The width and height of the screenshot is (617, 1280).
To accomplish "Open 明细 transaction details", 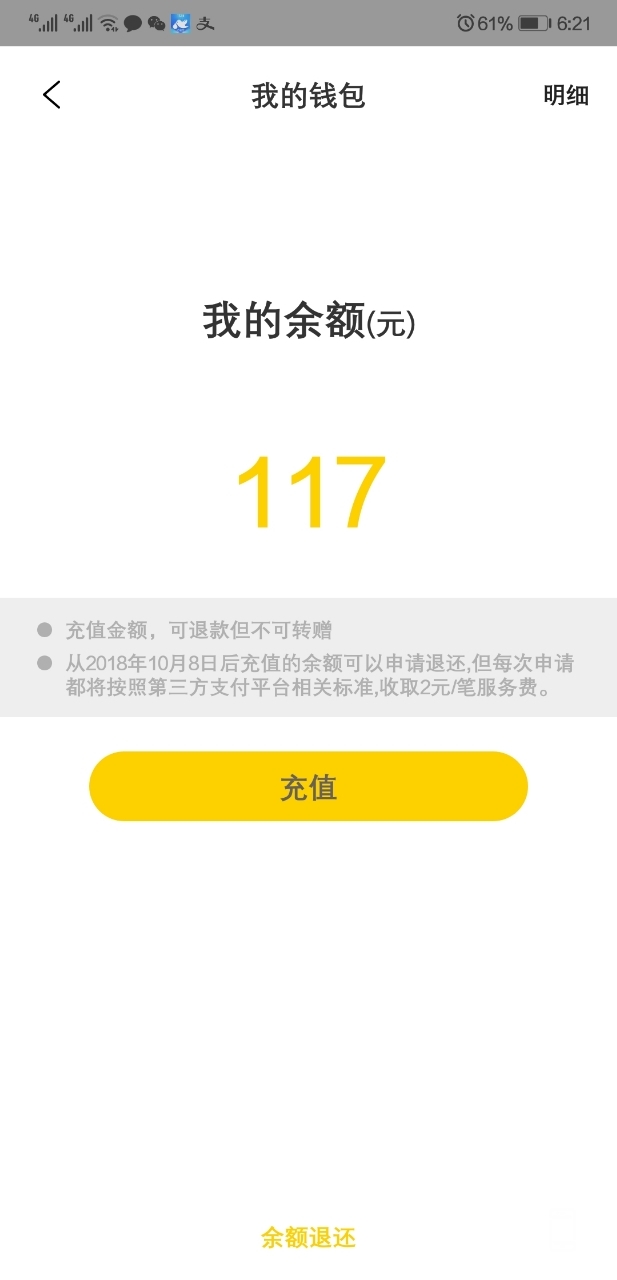I will (565, 96).
